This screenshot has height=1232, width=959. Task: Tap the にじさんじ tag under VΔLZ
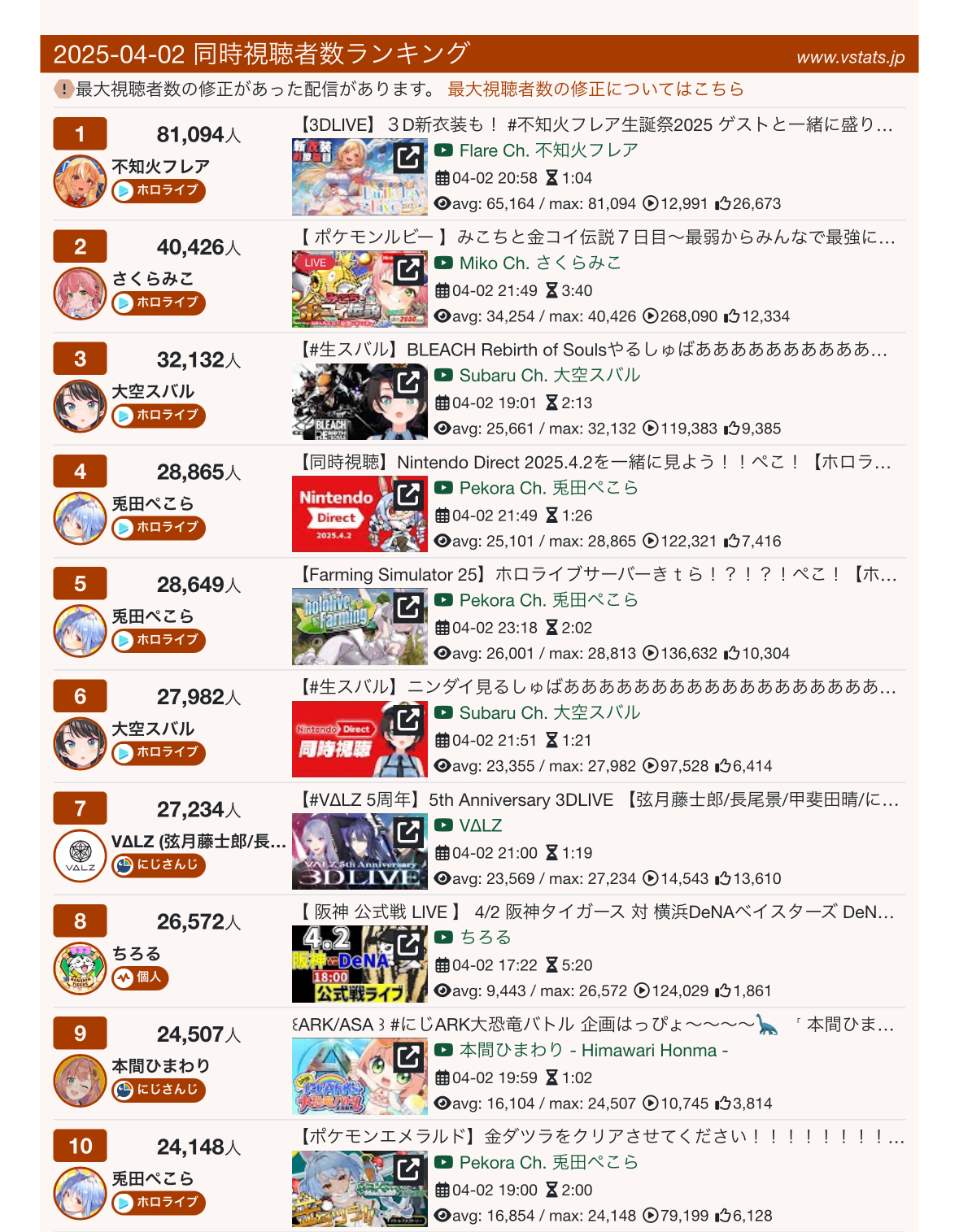[x=159, y=864]
